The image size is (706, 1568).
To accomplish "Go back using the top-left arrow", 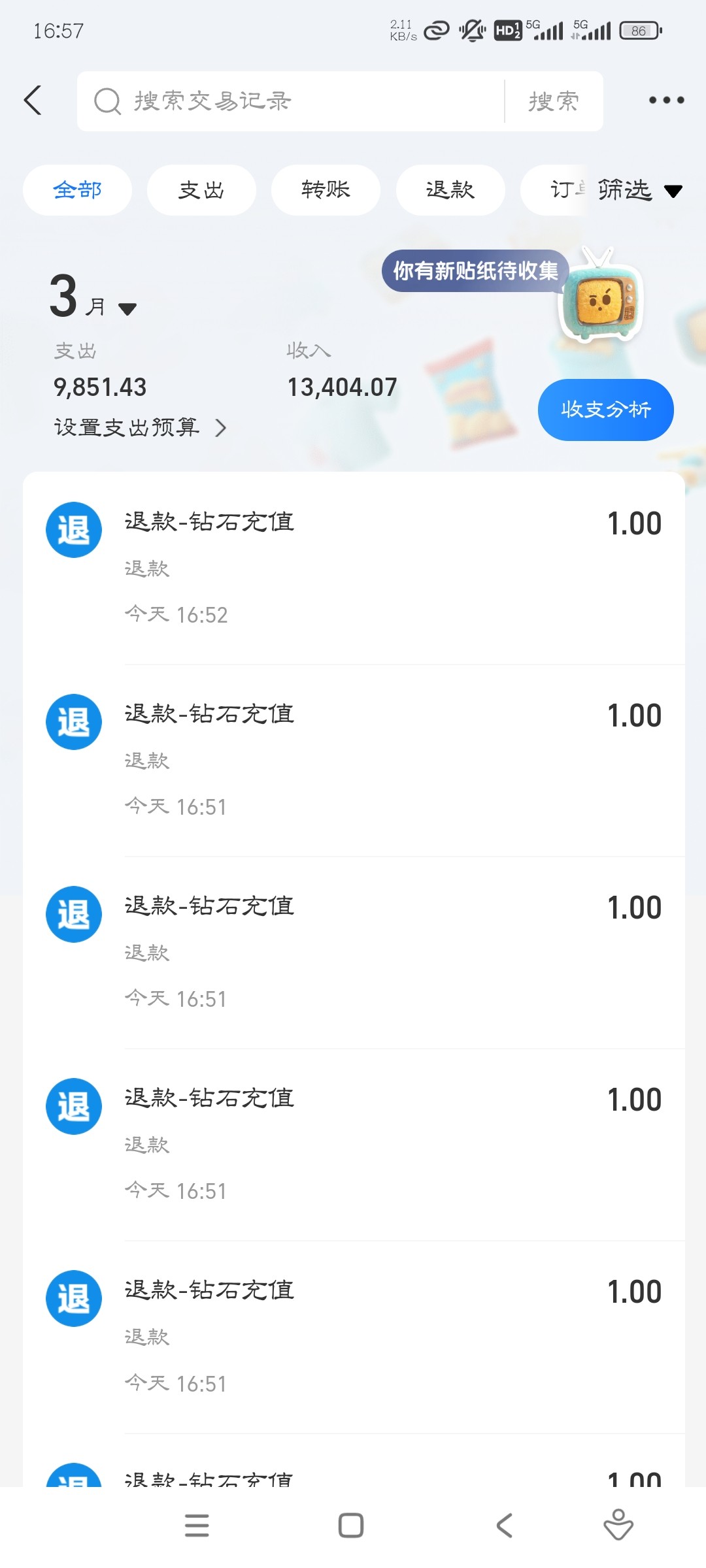I will coord(33,101).
